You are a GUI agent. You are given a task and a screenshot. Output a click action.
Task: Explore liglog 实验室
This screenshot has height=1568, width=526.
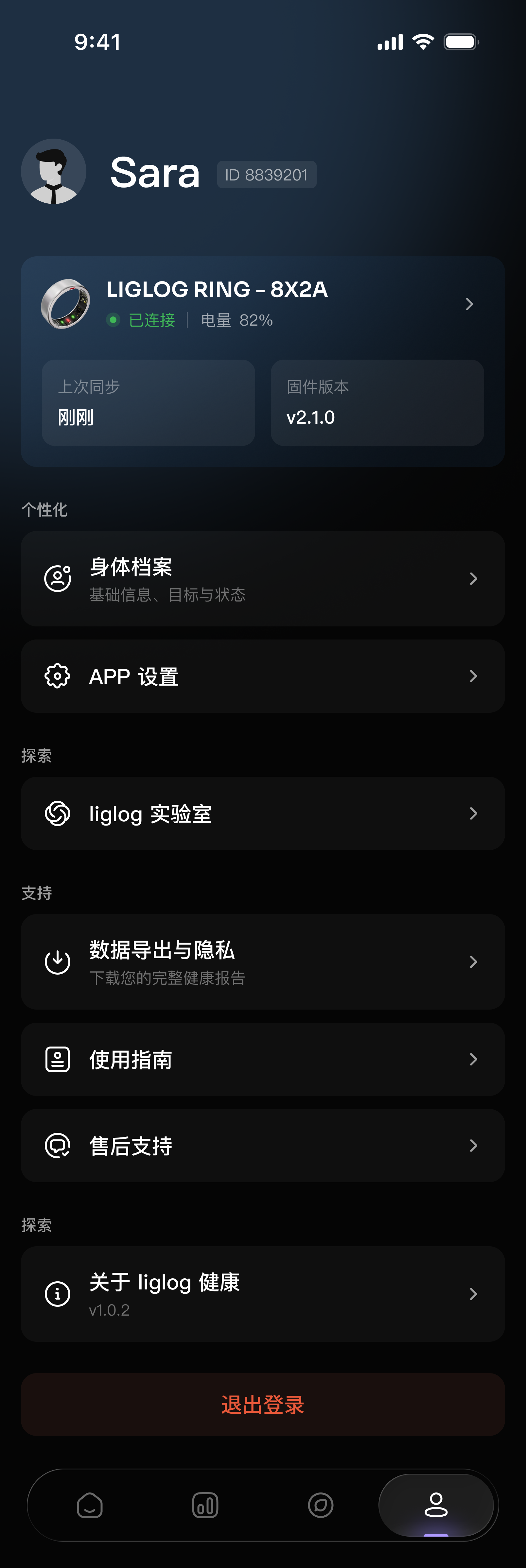click(262, 813)
